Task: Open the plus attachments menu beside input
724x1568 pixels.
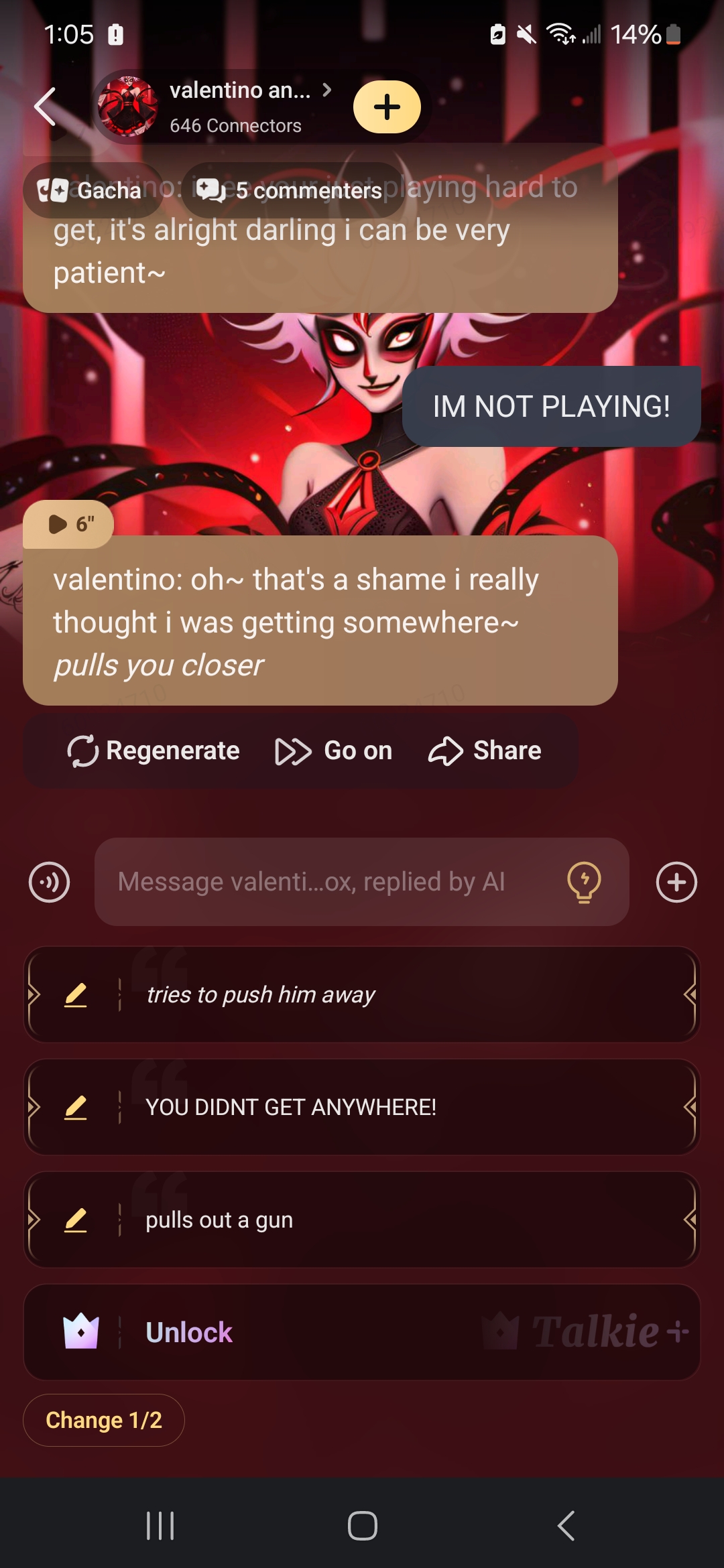Action: click(676, 882)
